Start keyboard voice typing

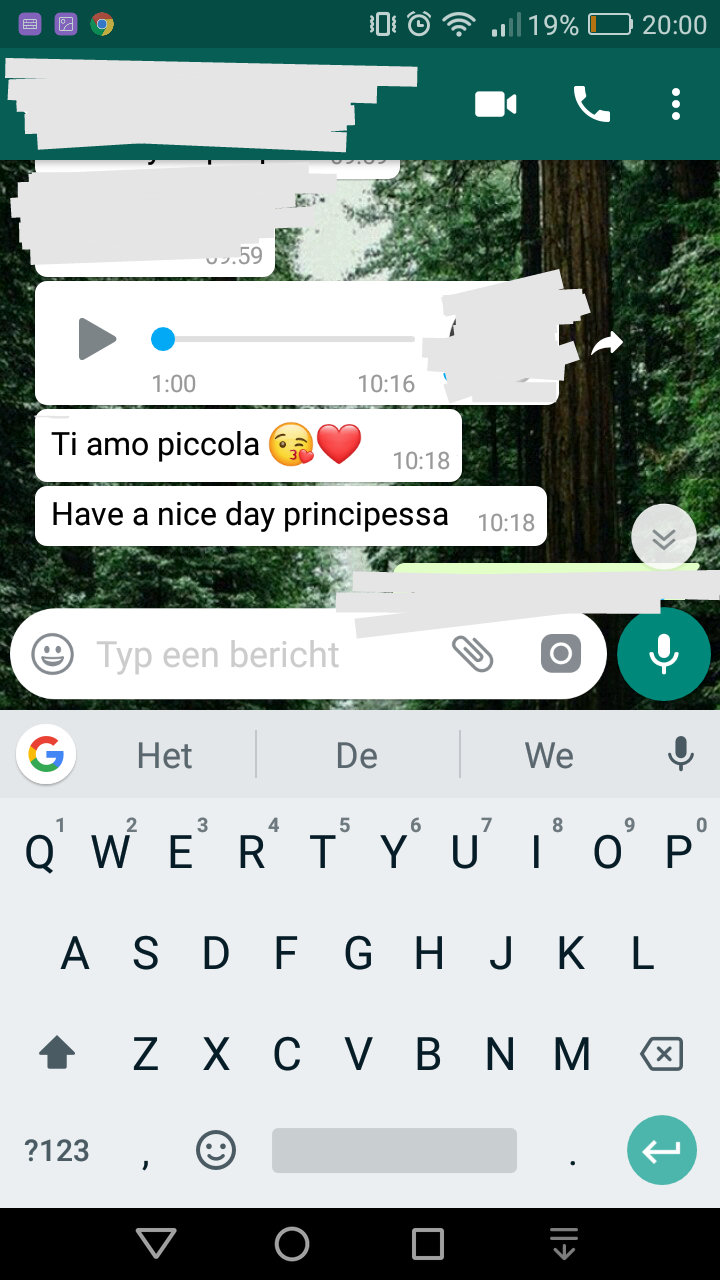coord(681,754)
